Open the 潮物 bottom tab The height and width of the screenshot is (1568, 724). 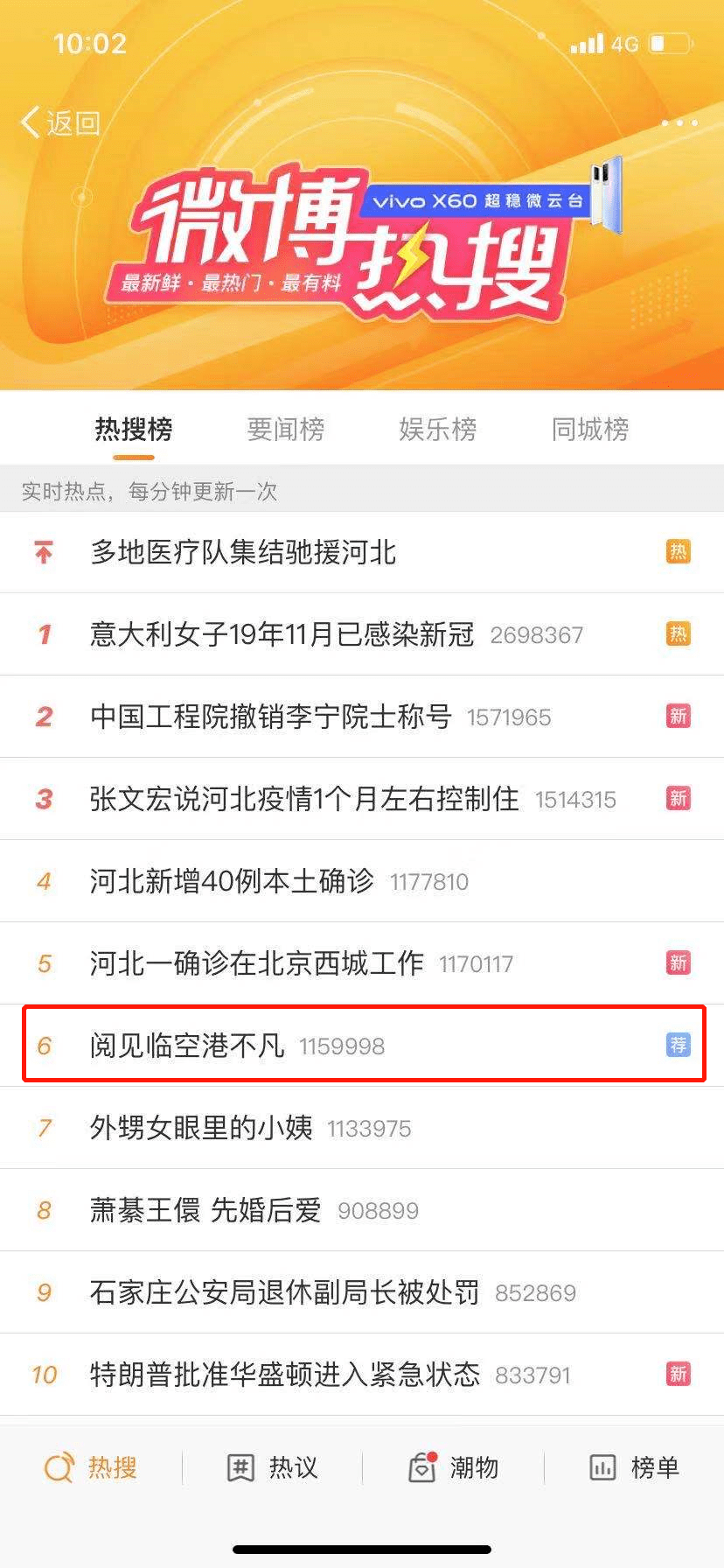click(454, 1467)
